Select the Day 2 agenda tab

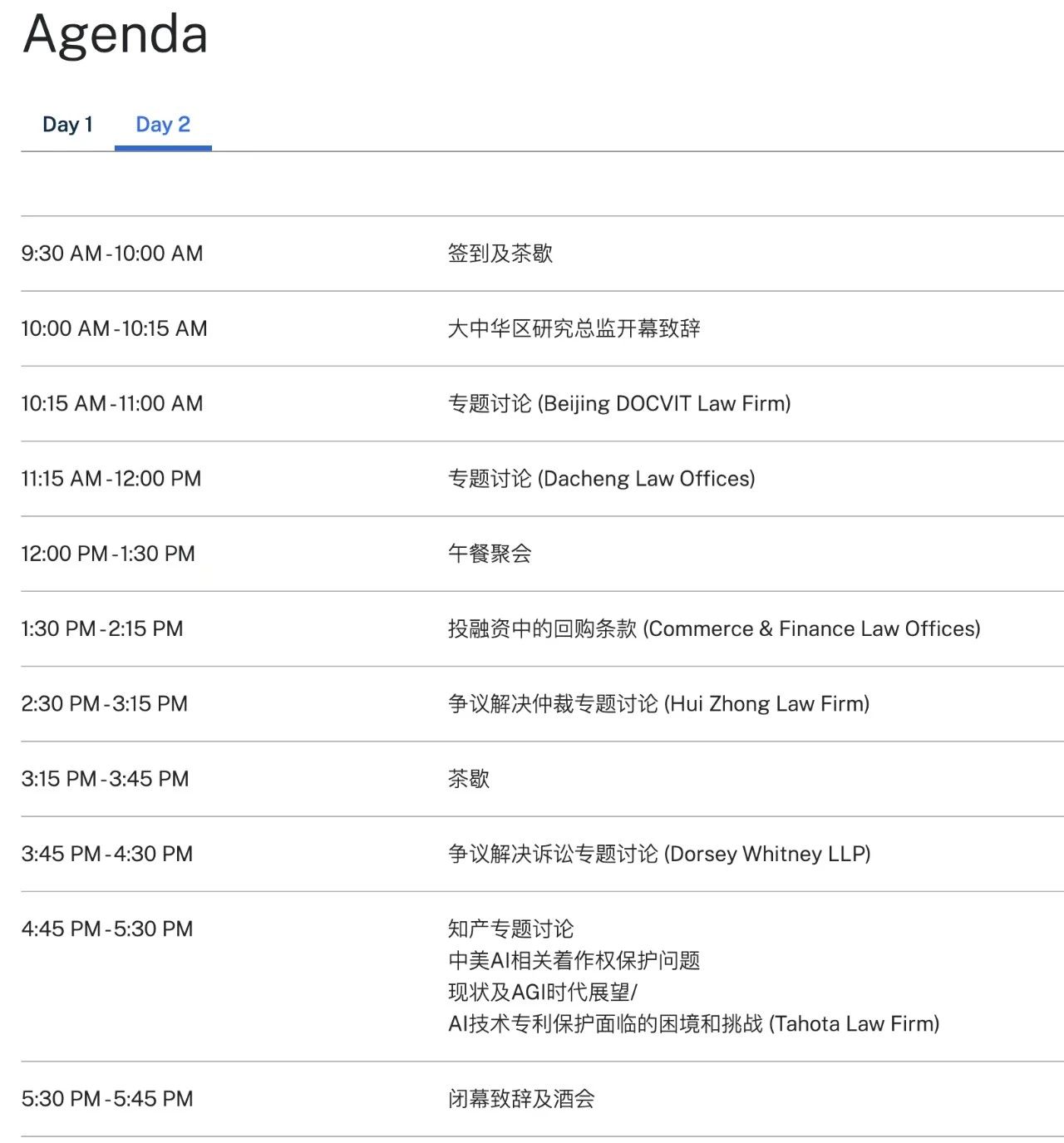[163, 125]
